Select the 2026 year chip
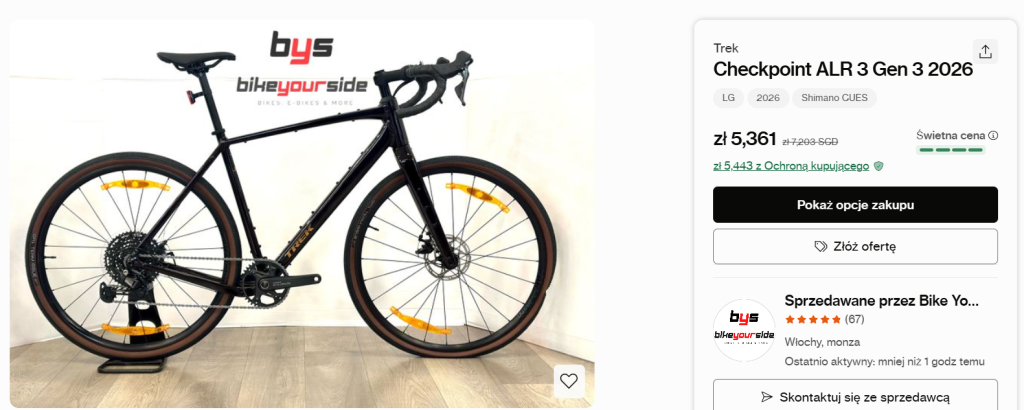 (x=767, y=98)
